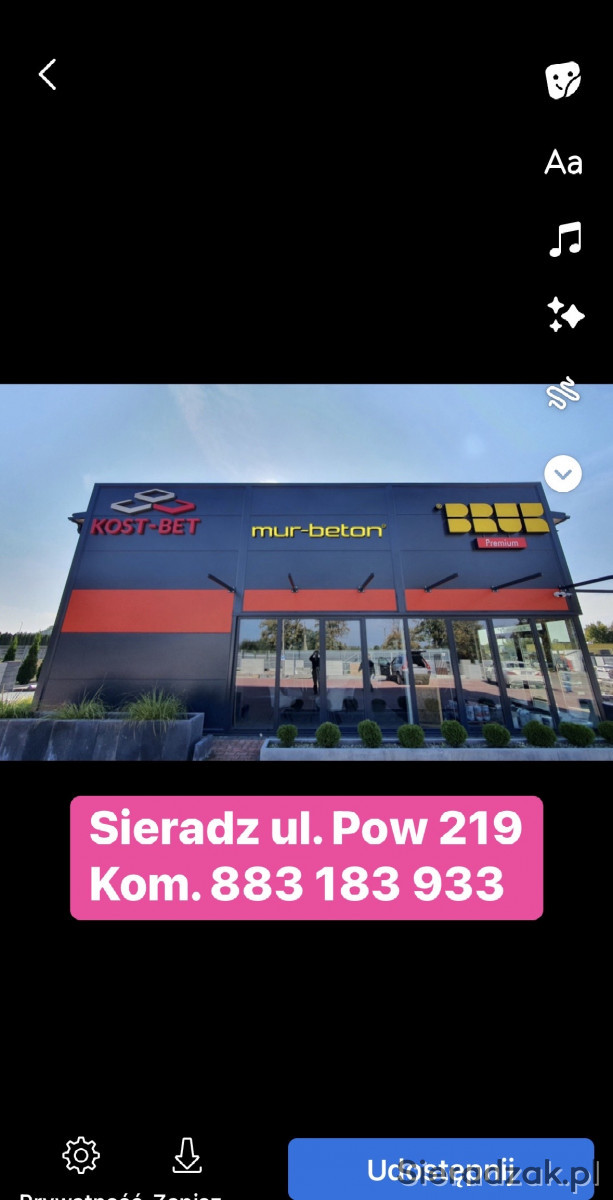Add text with the Aa tool
Screen dimensions: 613x1200
pyautogui.click(x=563, y=162)
